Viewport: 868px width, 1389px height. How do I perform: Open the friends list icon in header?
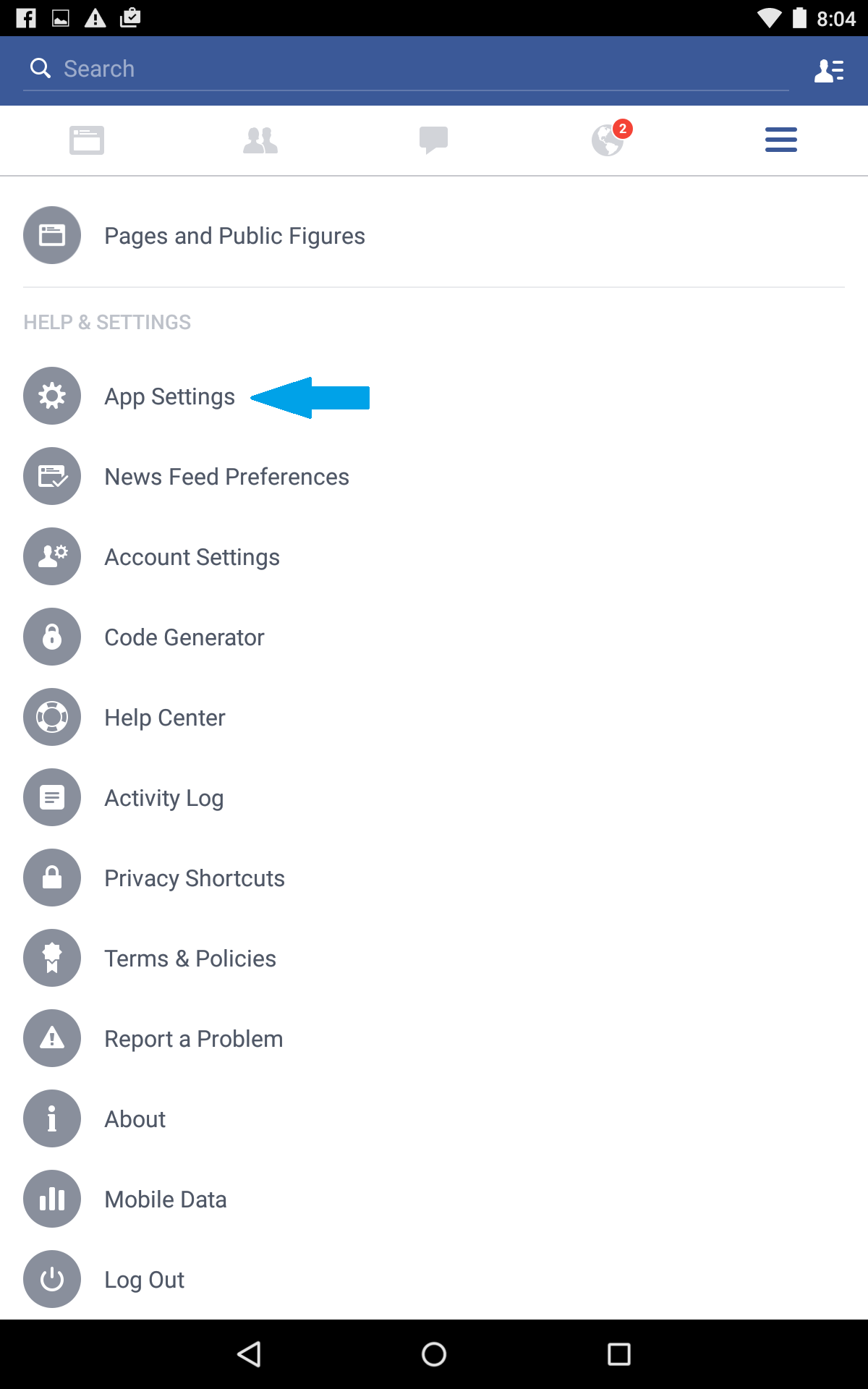pos(828,70)
